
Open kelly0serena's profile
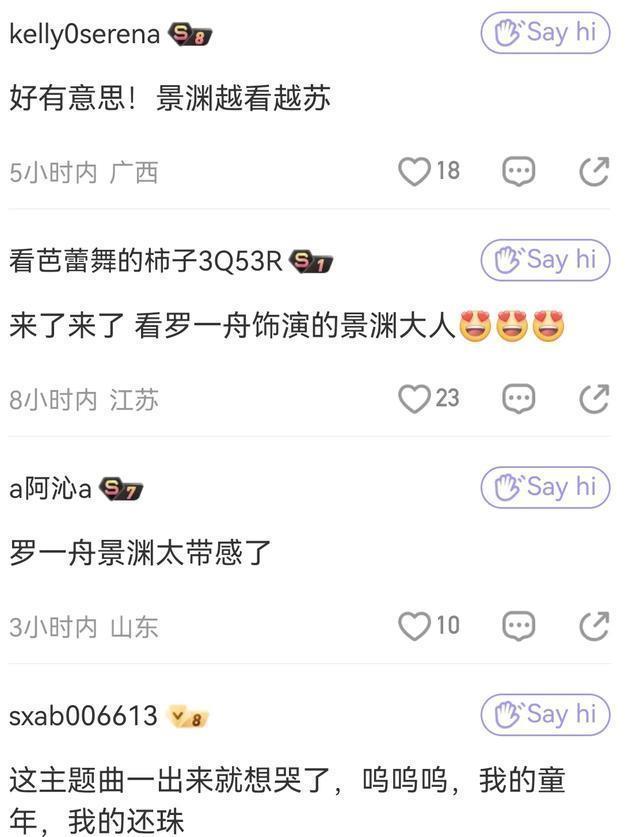point(84,34)
